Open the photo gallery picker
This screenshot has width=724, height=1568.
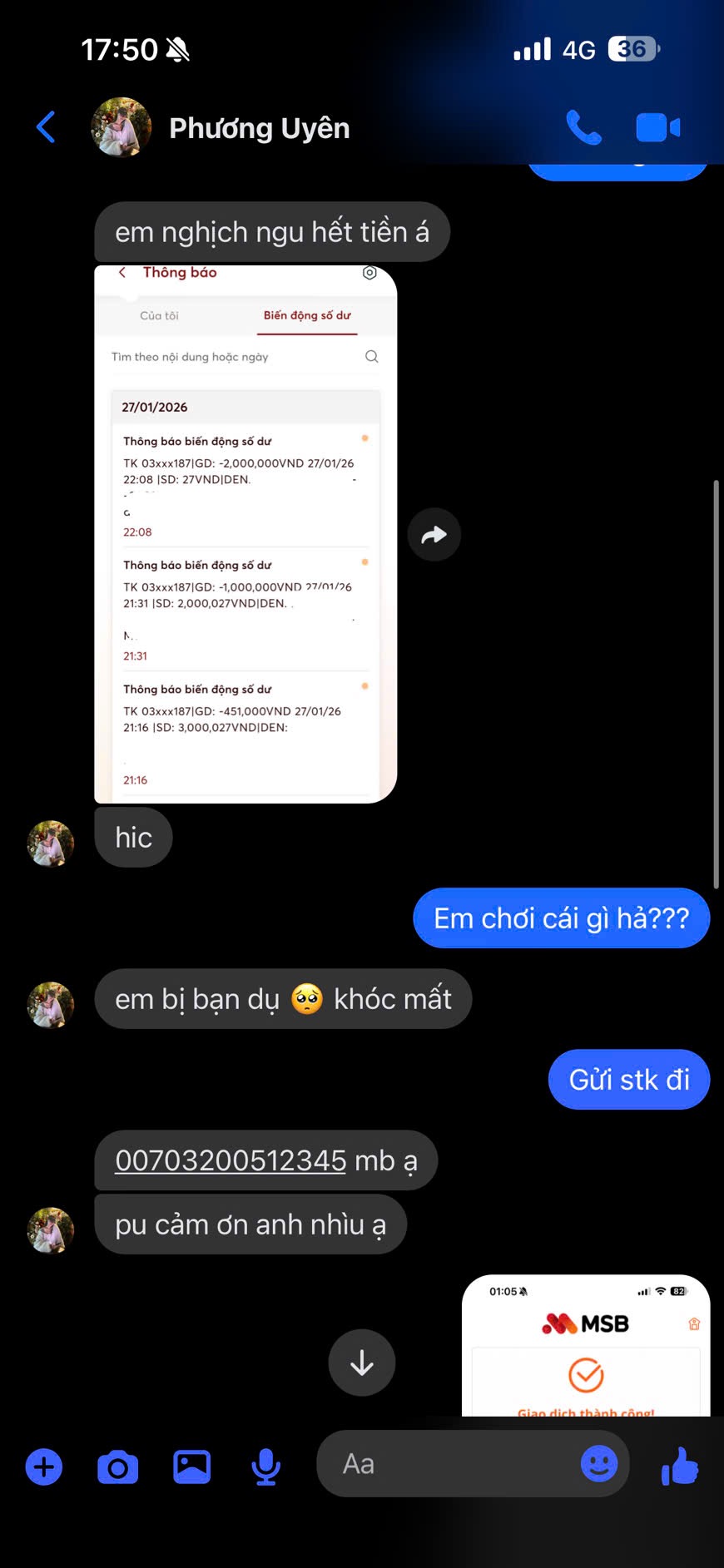point(191,1467)
